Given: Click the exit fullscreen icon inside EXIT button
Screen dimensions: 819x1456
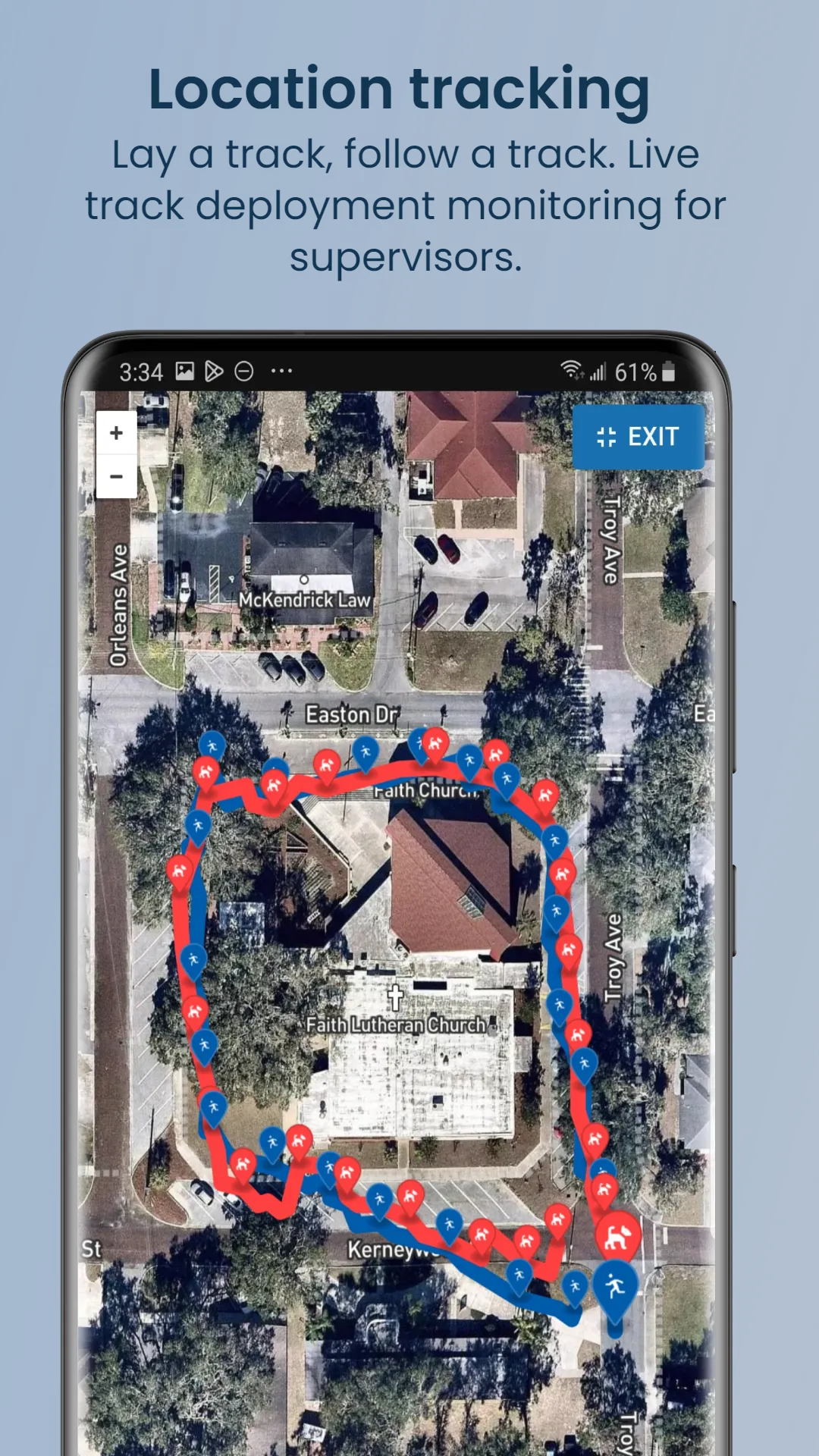Looking at the screenshot, I should pyautogui.click(x=605, y=437).
